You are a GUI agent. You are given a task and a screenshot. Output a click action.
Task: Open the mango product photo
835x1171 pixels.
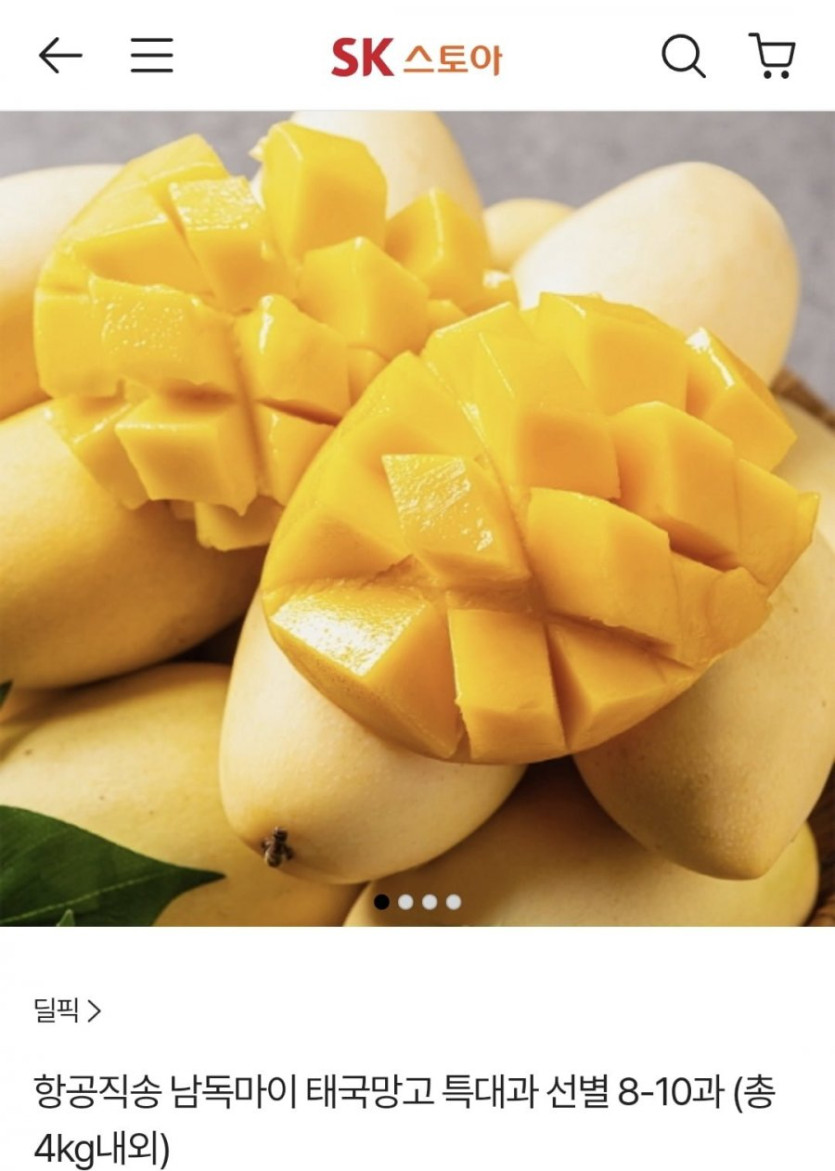coord(417,500)
